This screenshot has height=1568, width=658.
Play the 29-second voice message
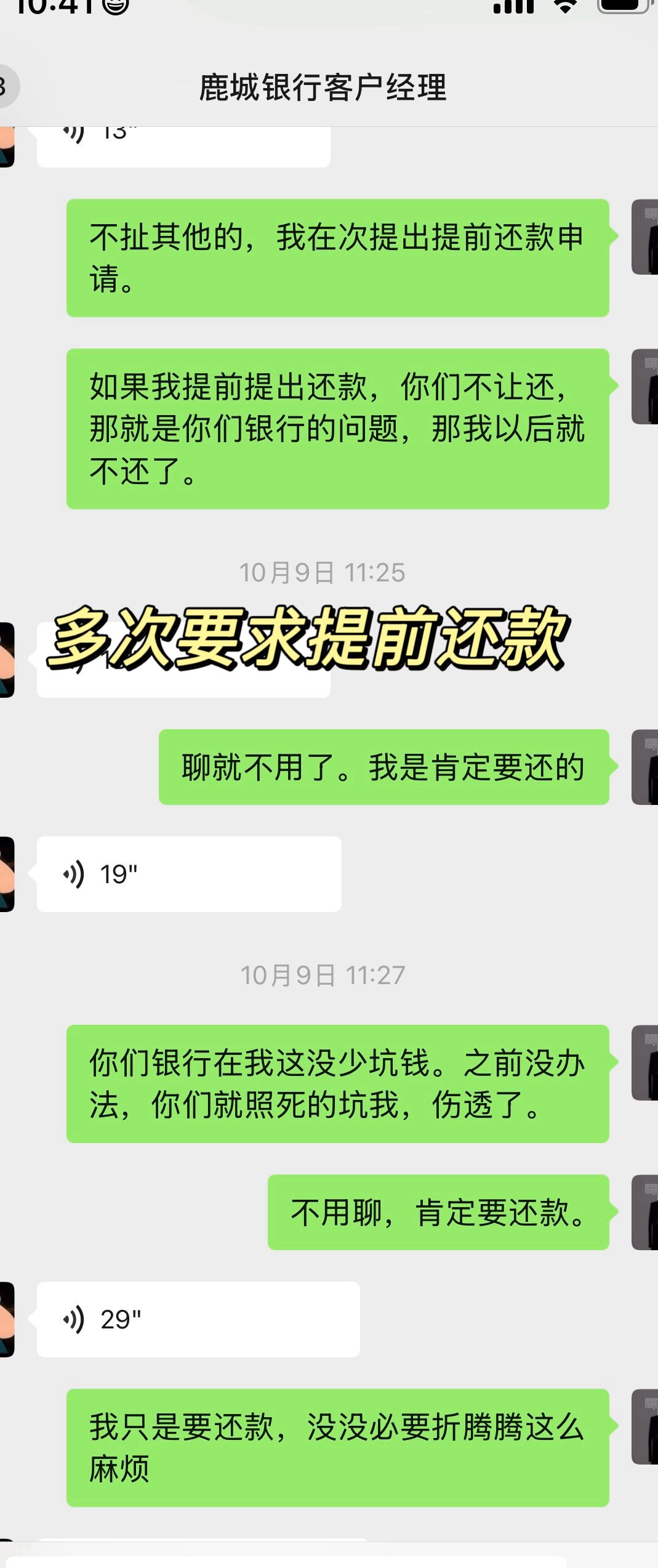click(198, 1319)
